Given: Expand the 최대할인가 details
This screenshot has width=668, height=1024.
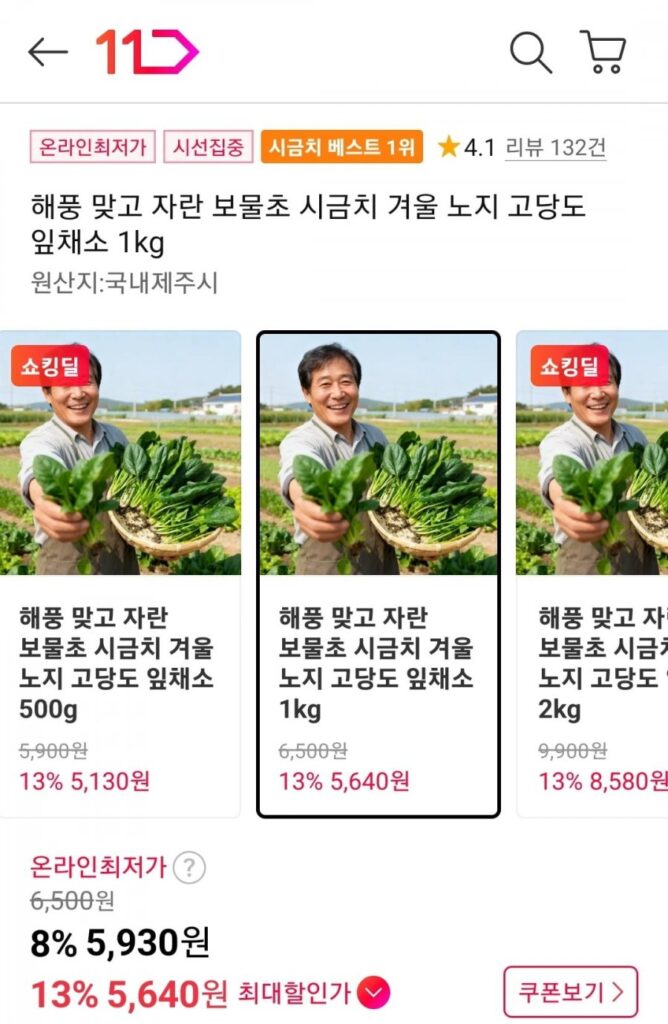Looking at the screenshot, I should pos(374,993).
